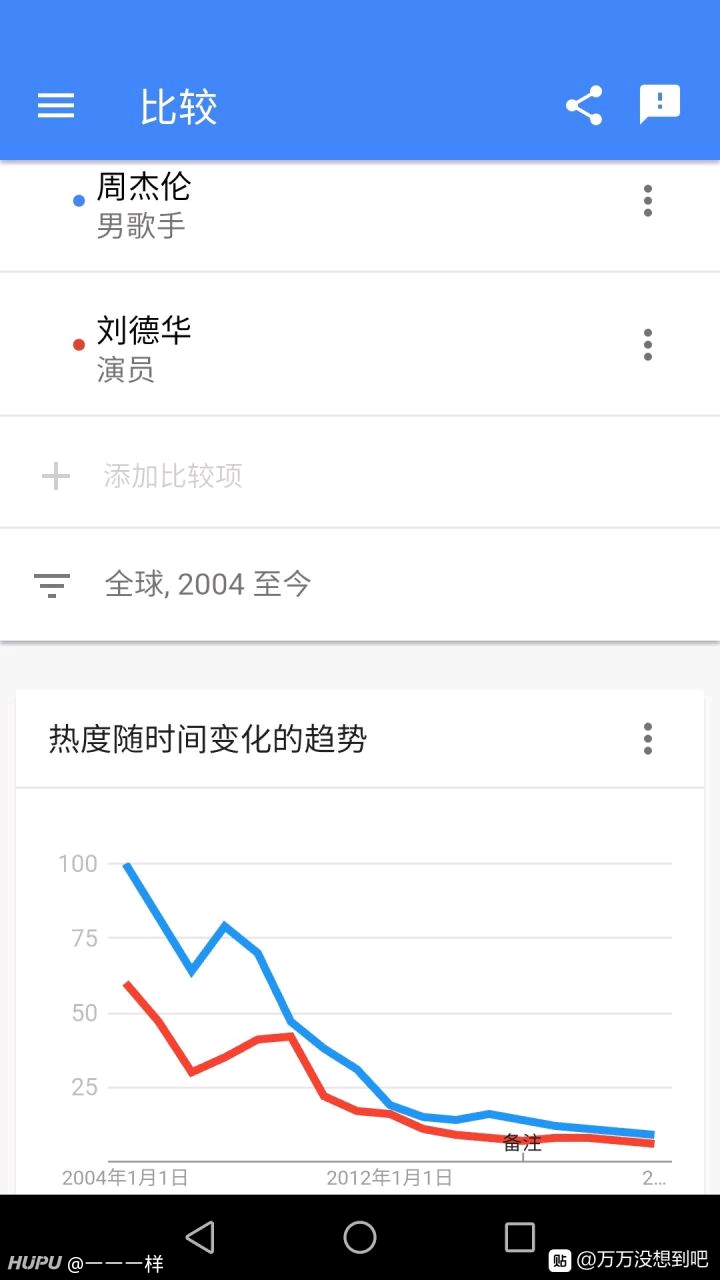Open the overflow menu for 刘德华

[648, 345]
